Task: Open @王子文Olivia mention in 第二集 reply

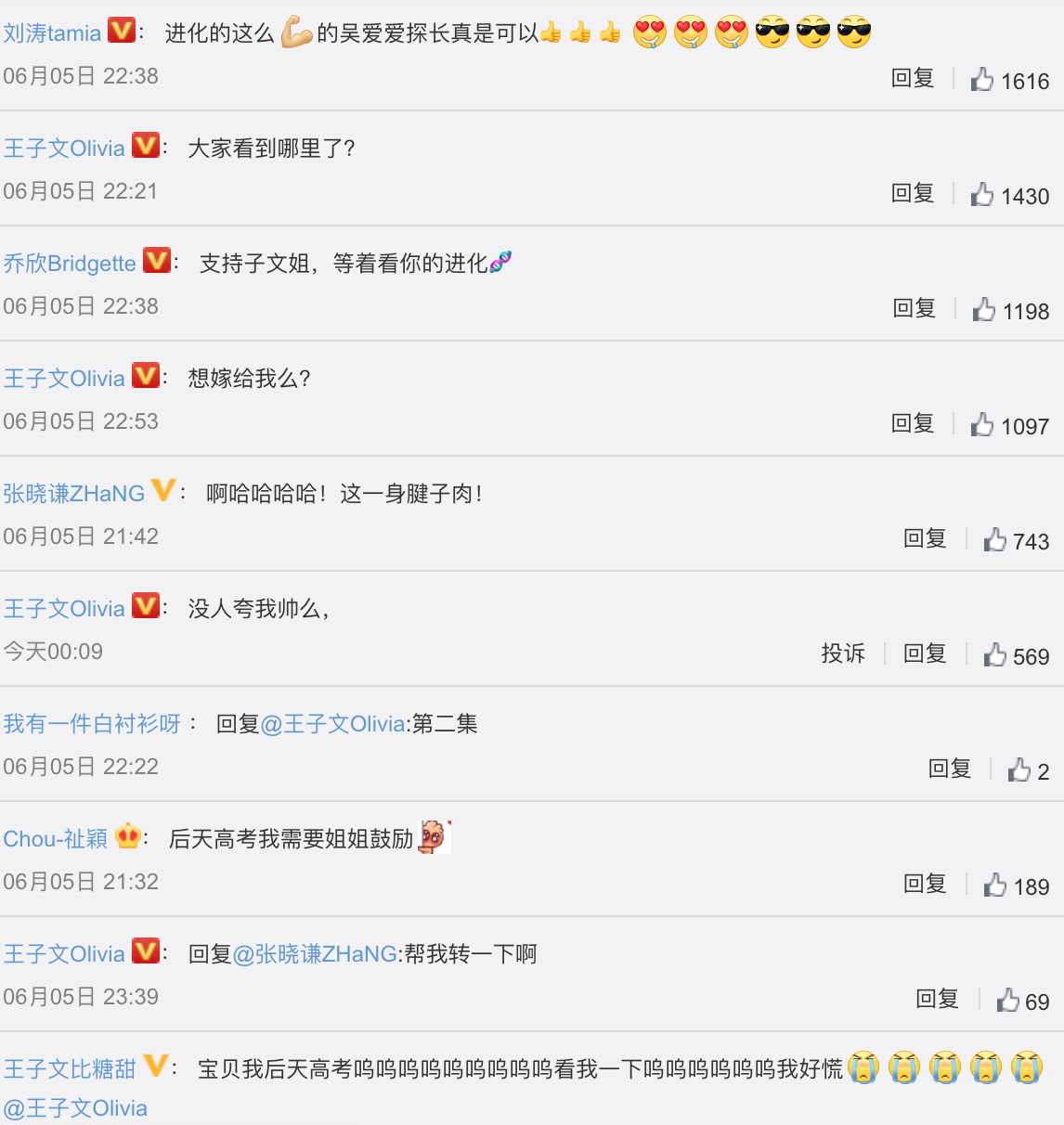Action: (x=332, y=724)
